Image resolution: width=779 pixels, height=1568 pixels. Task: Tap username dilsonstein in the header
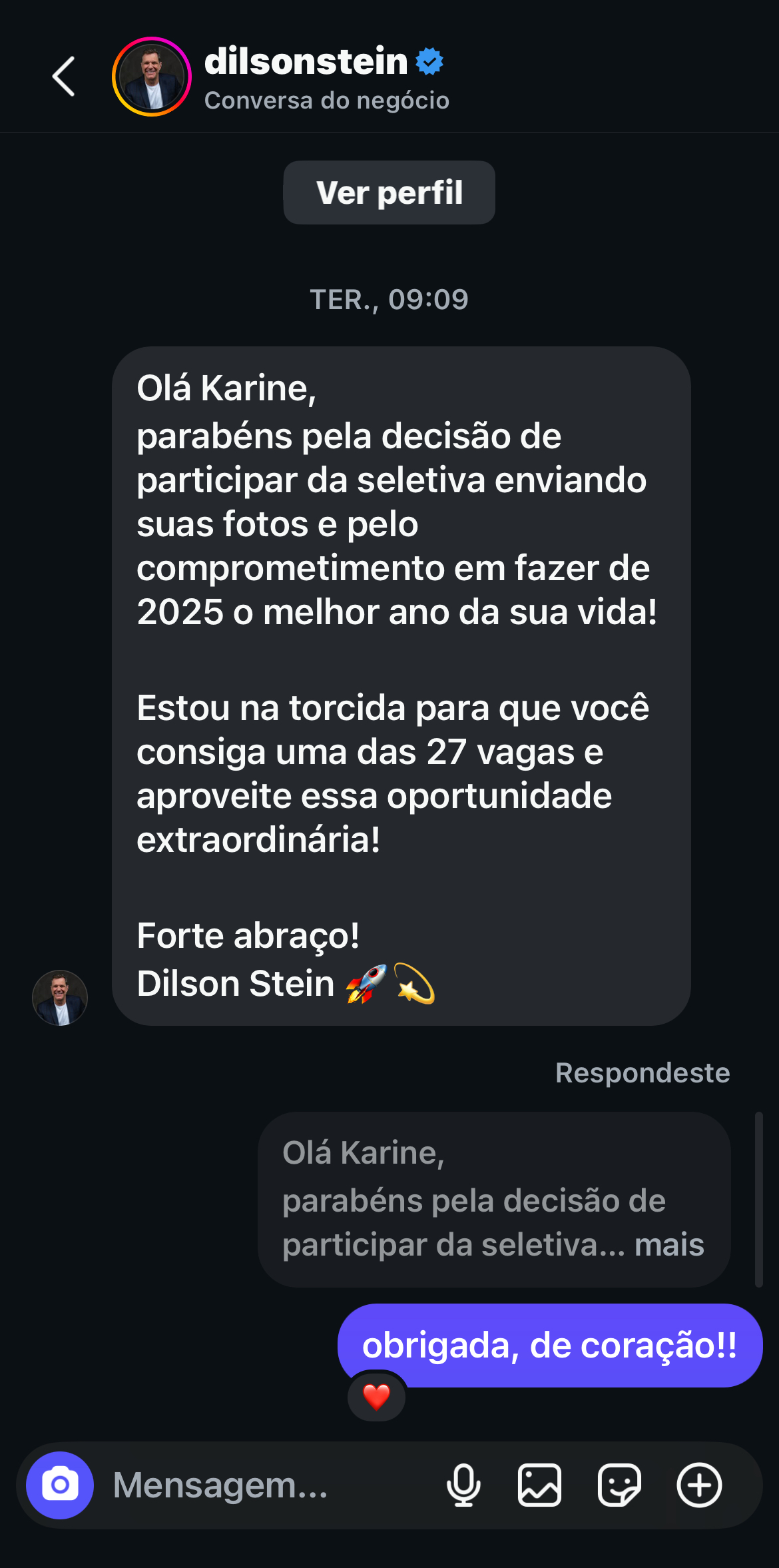click(x=306, y=61)
